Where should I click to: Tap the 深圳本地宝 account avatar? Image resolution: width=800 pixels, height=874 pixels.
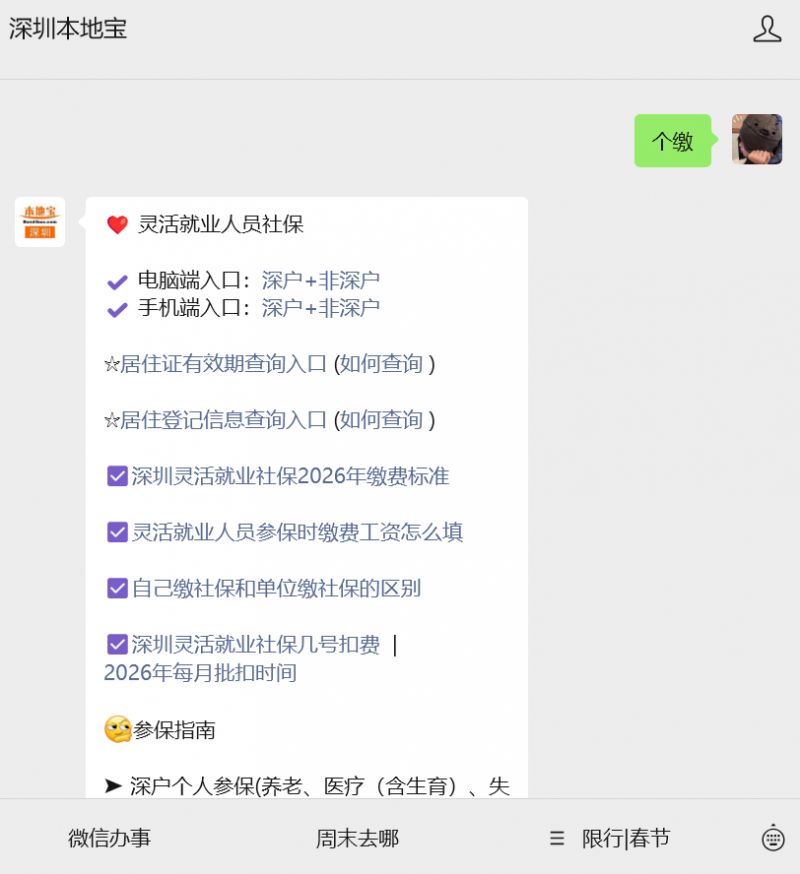pyautogui.click(x=40, y=222)
